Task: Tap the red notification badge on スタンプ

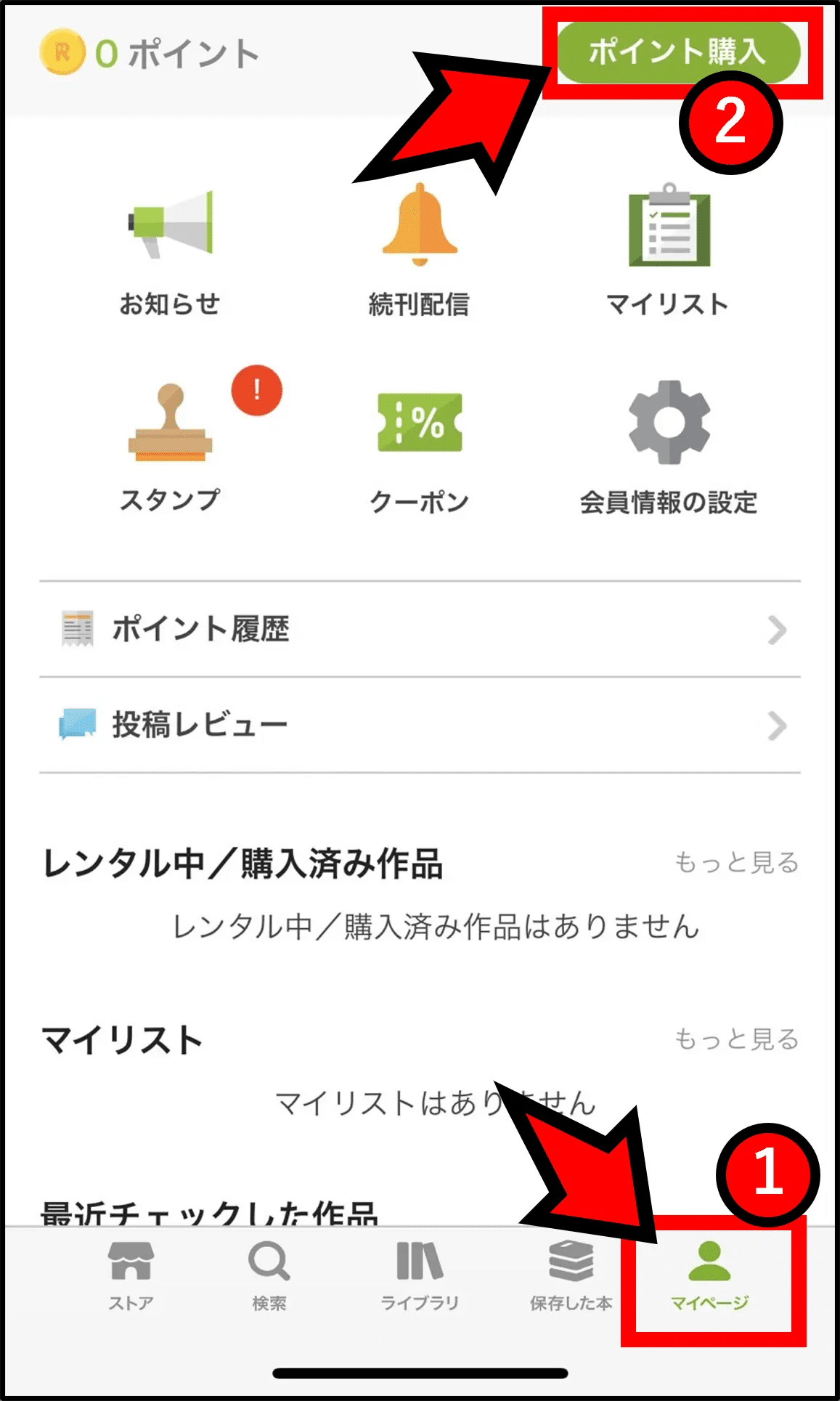Action: pyautogui.click(x=256, y=389)
